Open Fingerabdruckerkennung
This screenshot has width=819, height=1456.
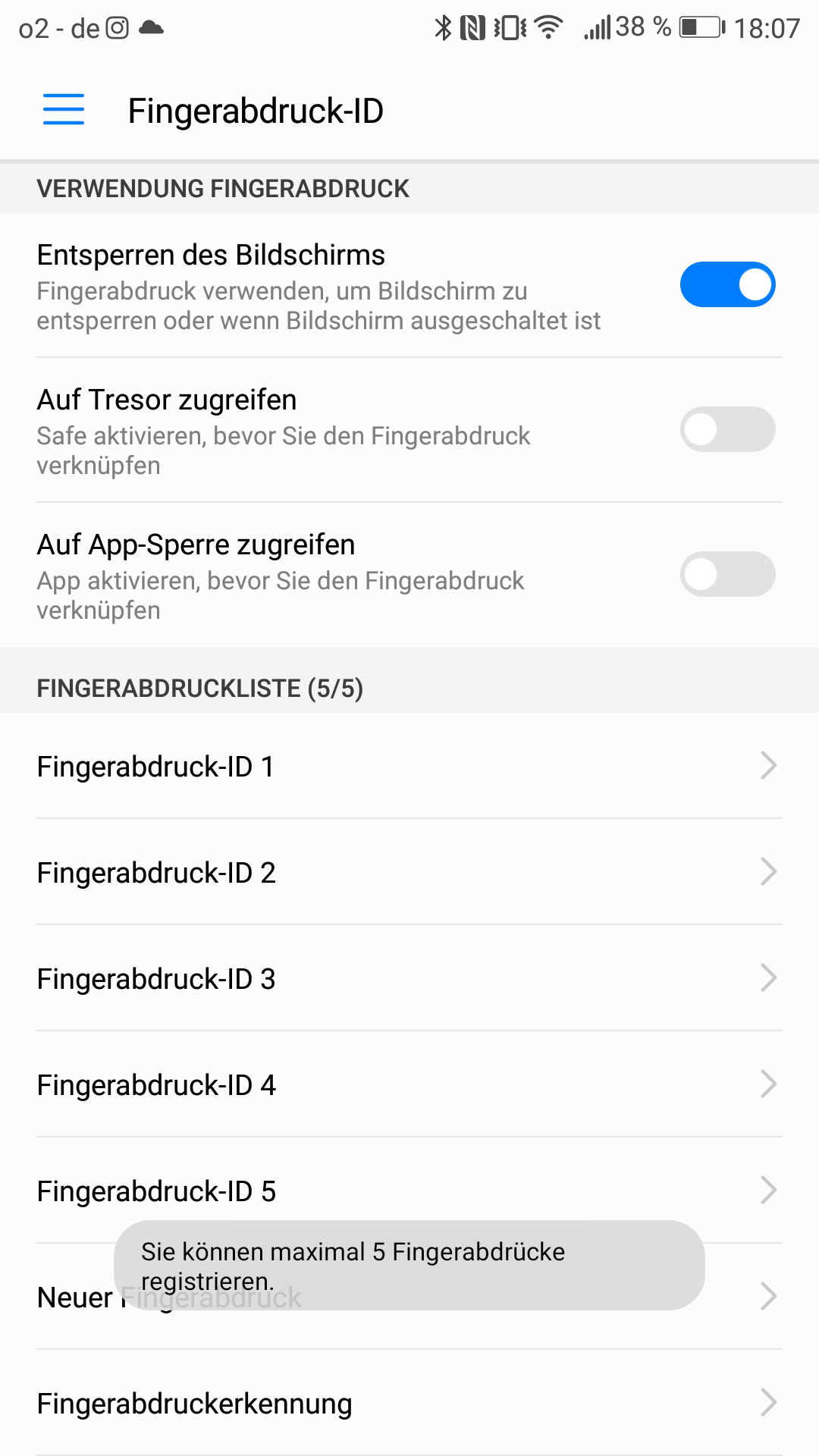click(x=409, y=1403)
